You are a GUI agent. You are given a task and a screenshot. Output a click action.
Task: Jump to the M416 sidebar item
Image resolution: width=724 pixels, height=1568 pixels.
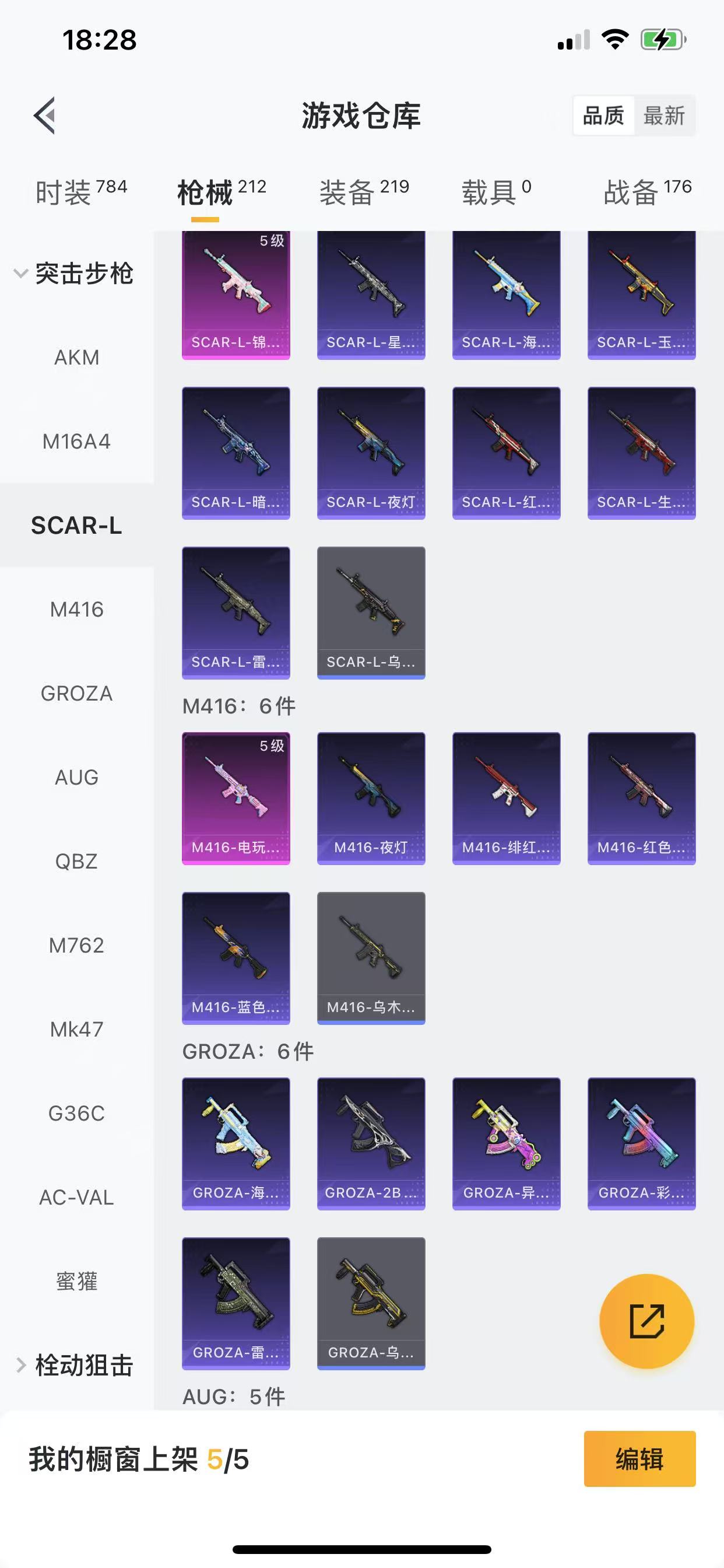[77, 610]
